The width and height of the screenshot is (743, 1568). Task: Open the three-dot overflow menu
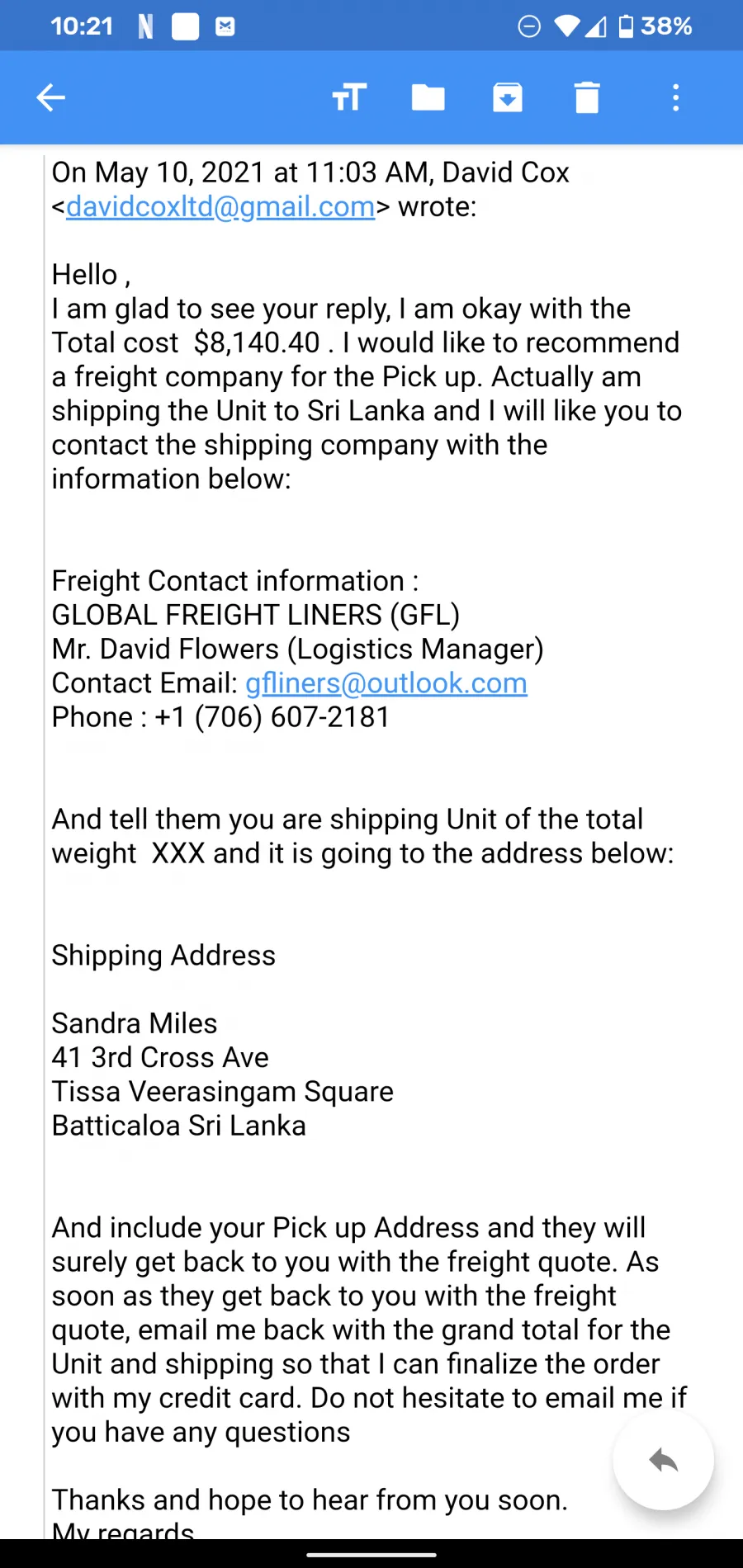pyautogui.click(x=675, y=97)
